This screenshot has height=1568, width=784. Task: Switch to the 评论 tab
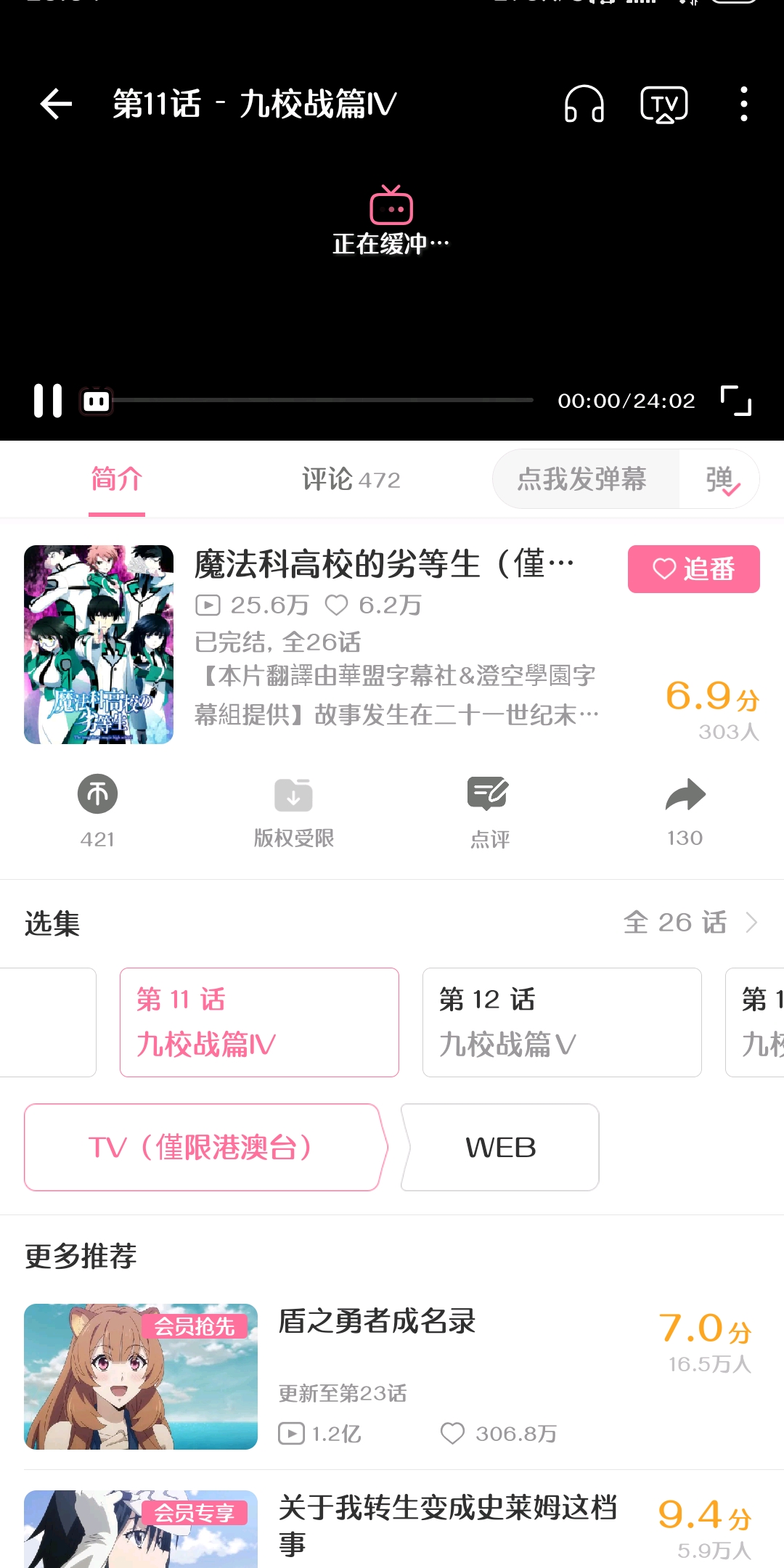coord(351,479)
